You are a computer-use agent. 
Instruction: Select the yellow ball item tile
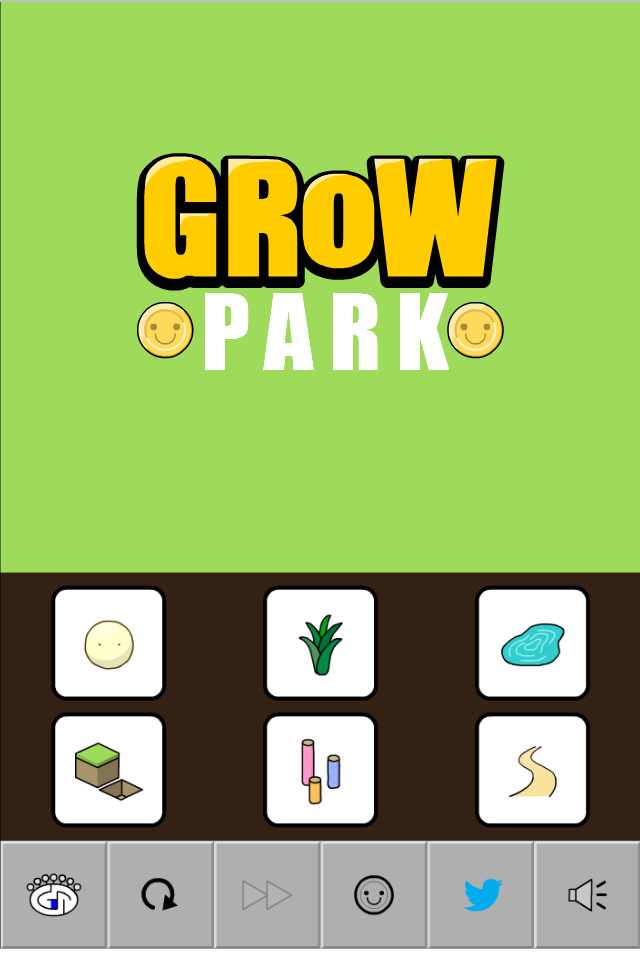[108, 643]
